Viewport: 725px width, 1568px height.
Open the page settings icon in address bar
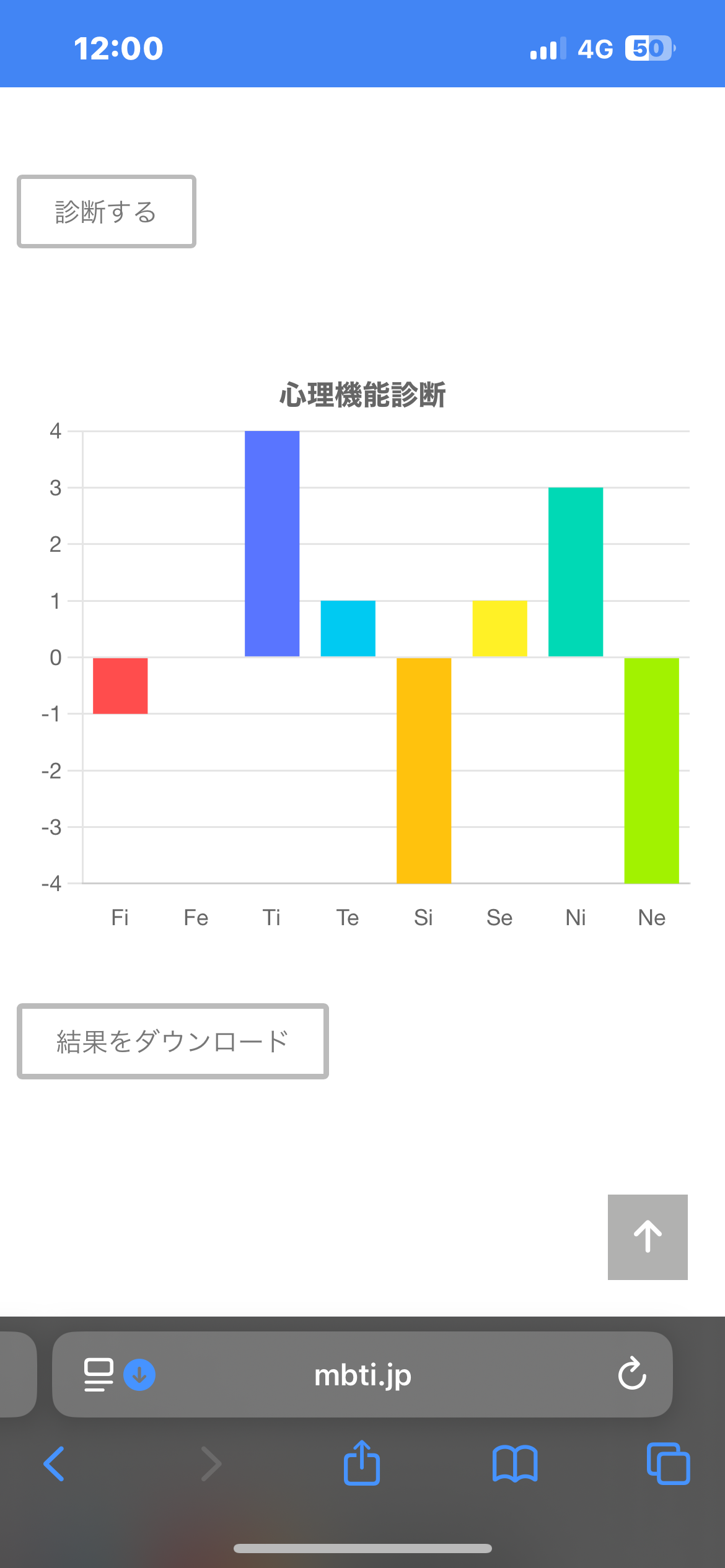point(99,1375)
